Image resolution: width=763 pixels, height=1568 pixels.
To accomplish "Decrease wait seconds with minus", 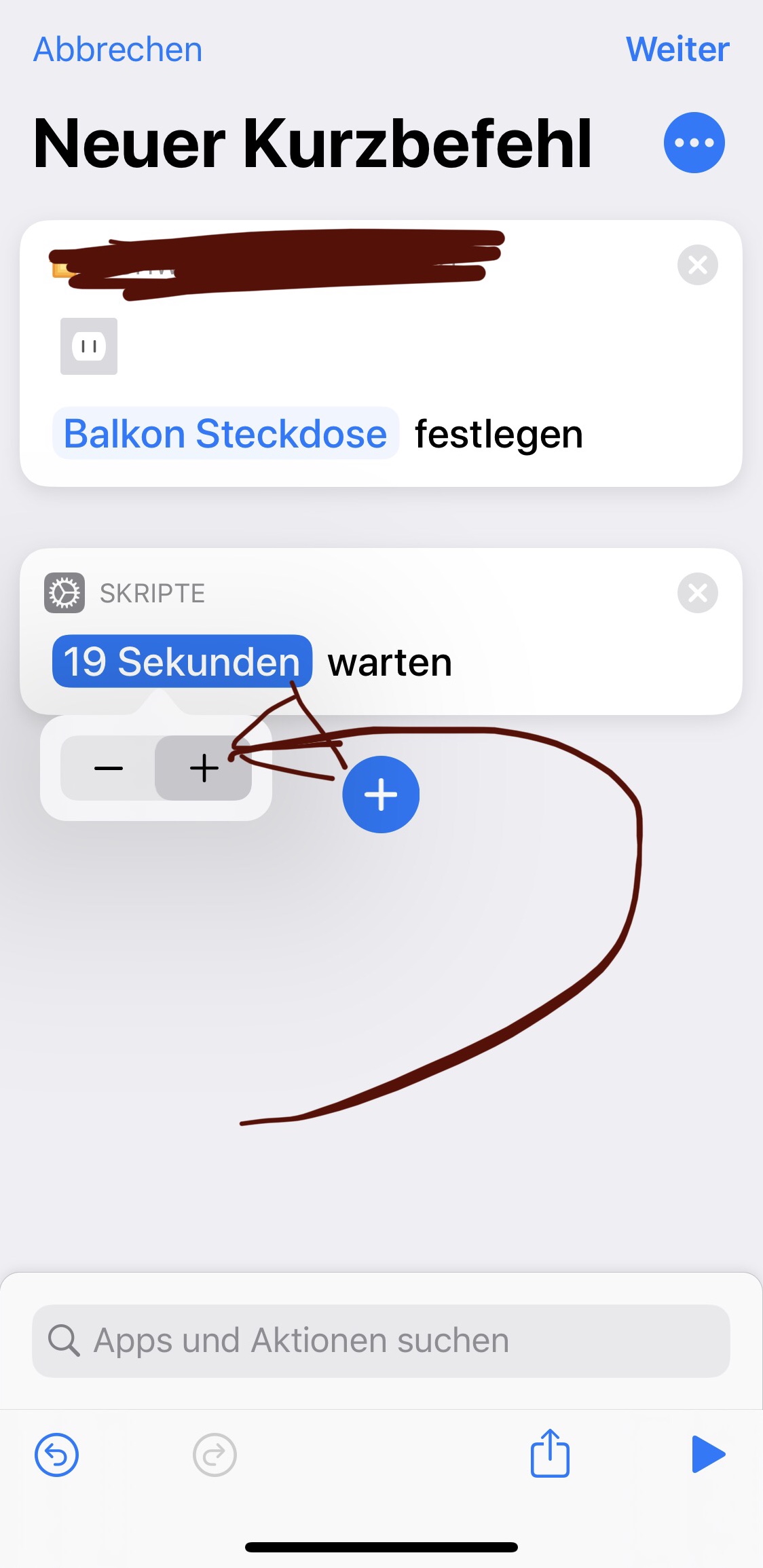I will (x=109, y=768).
